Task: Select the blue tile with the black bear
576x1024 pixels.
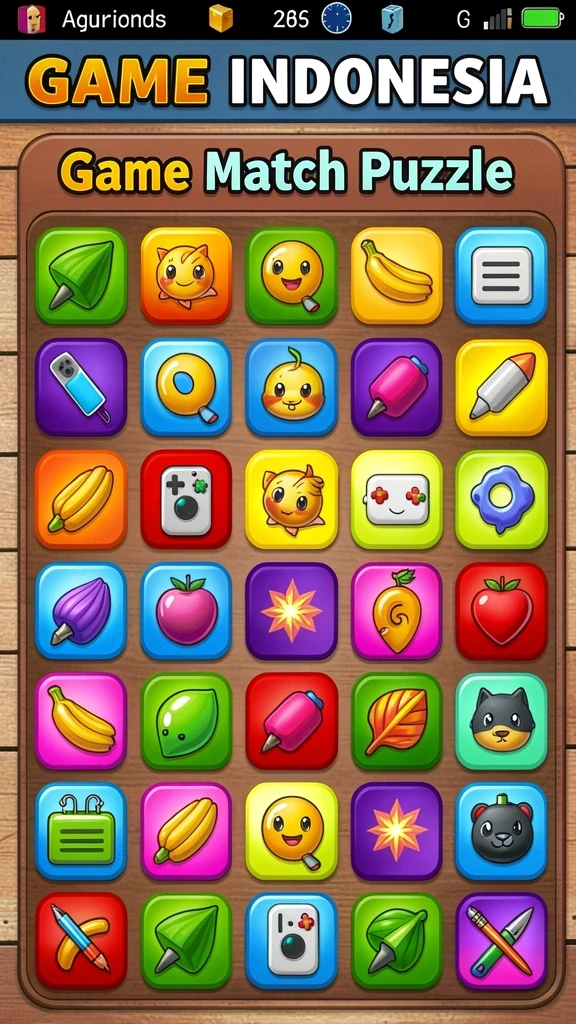Action: click(501, 831)
